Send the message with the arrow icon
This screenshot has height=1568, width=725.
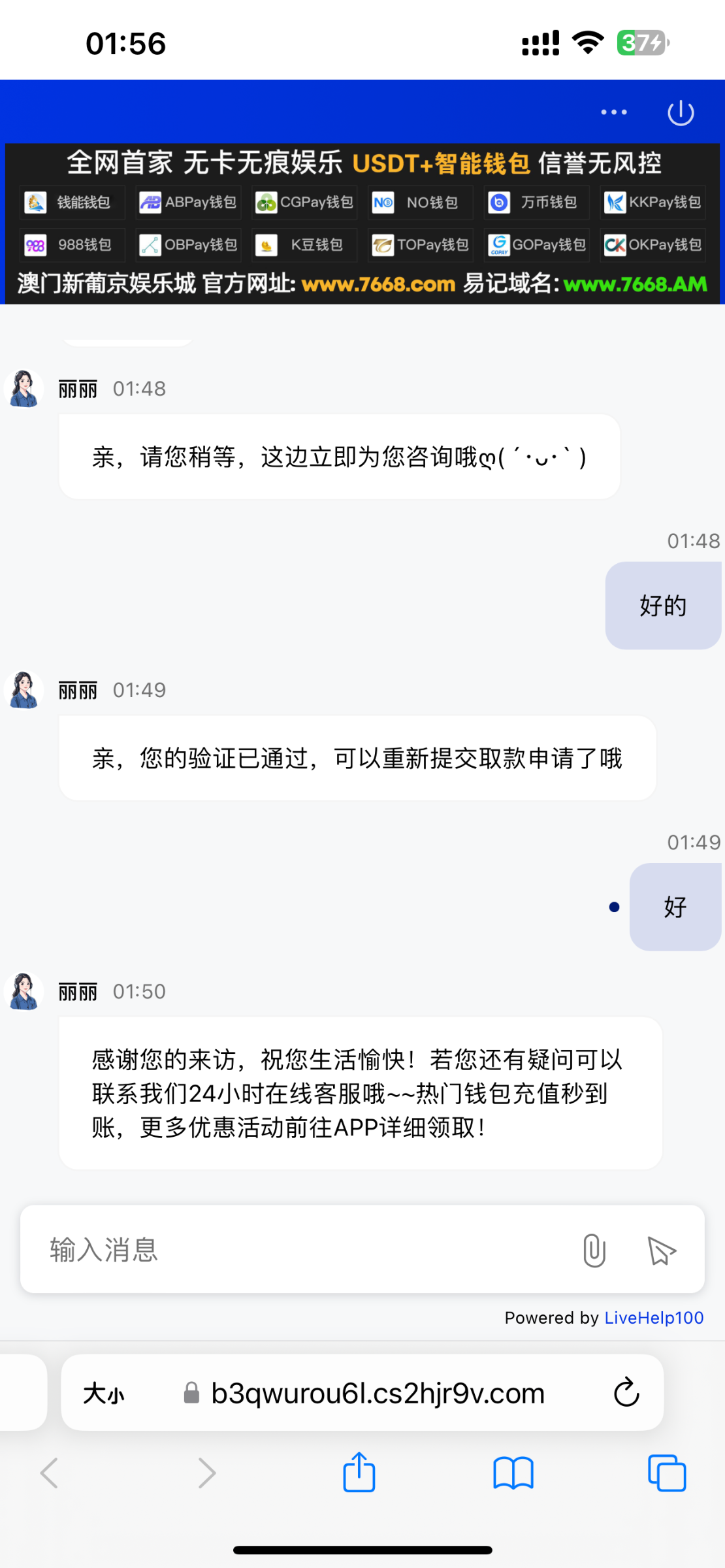(x=662, y=1250)
